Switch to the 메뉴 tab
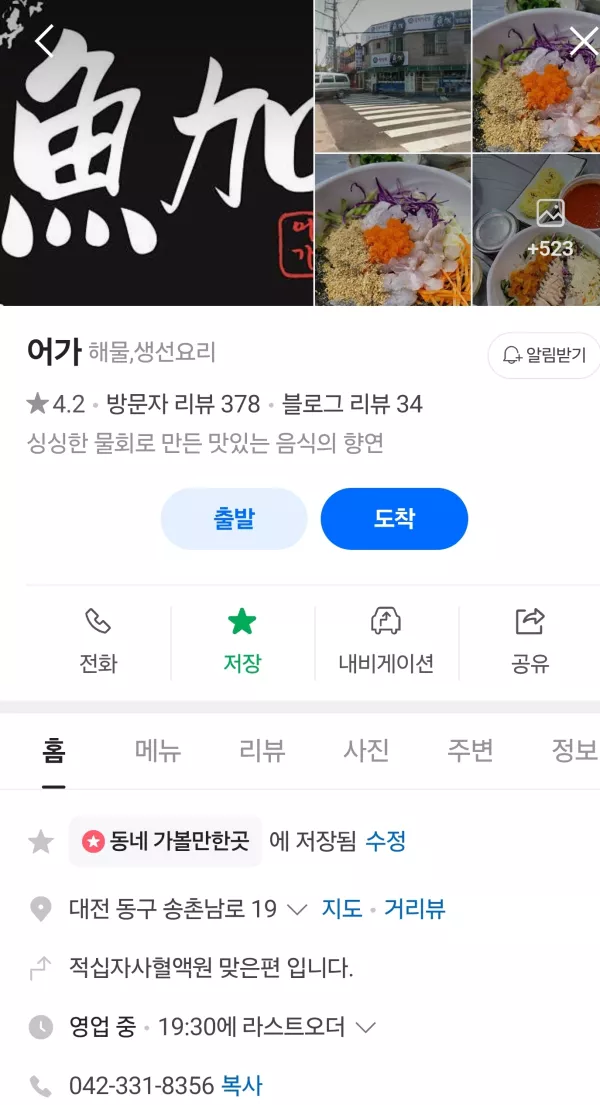The height and width of the screenshot is (1105, 600). click(158, 751)
